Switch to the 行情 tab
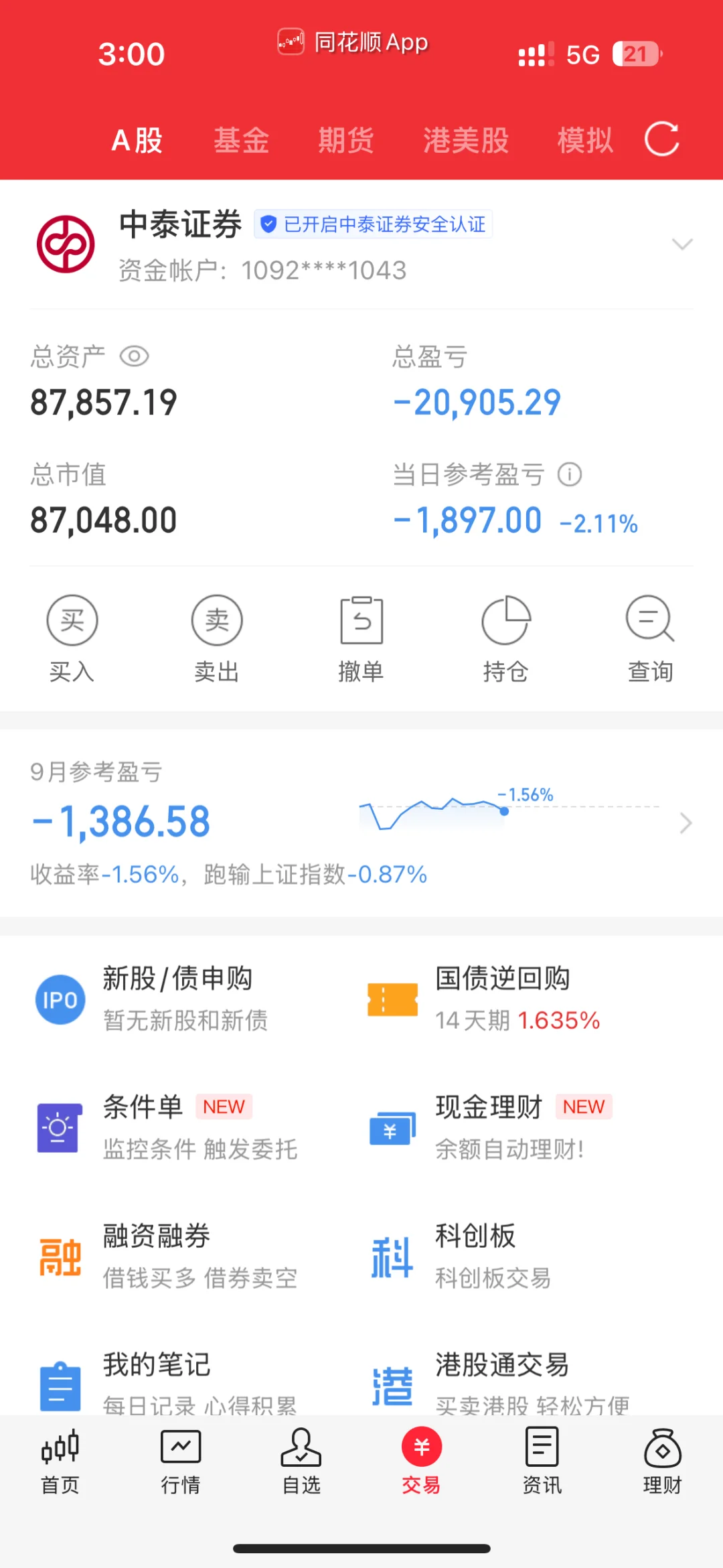723x1568 pixels. tap(181, 1463)
